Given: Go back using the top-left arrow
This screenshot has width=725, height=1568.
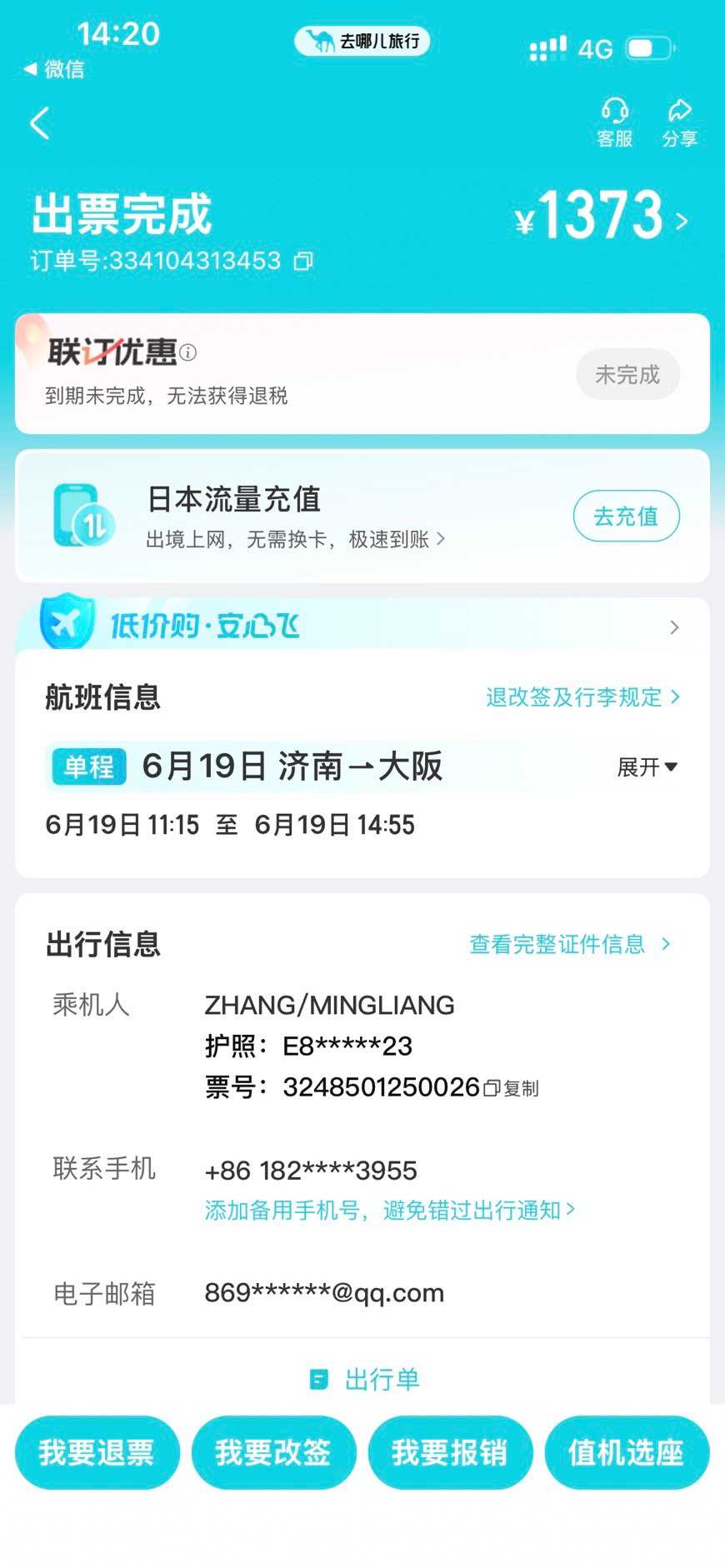Looking at the screenshot, I should [x=39, y=123].
